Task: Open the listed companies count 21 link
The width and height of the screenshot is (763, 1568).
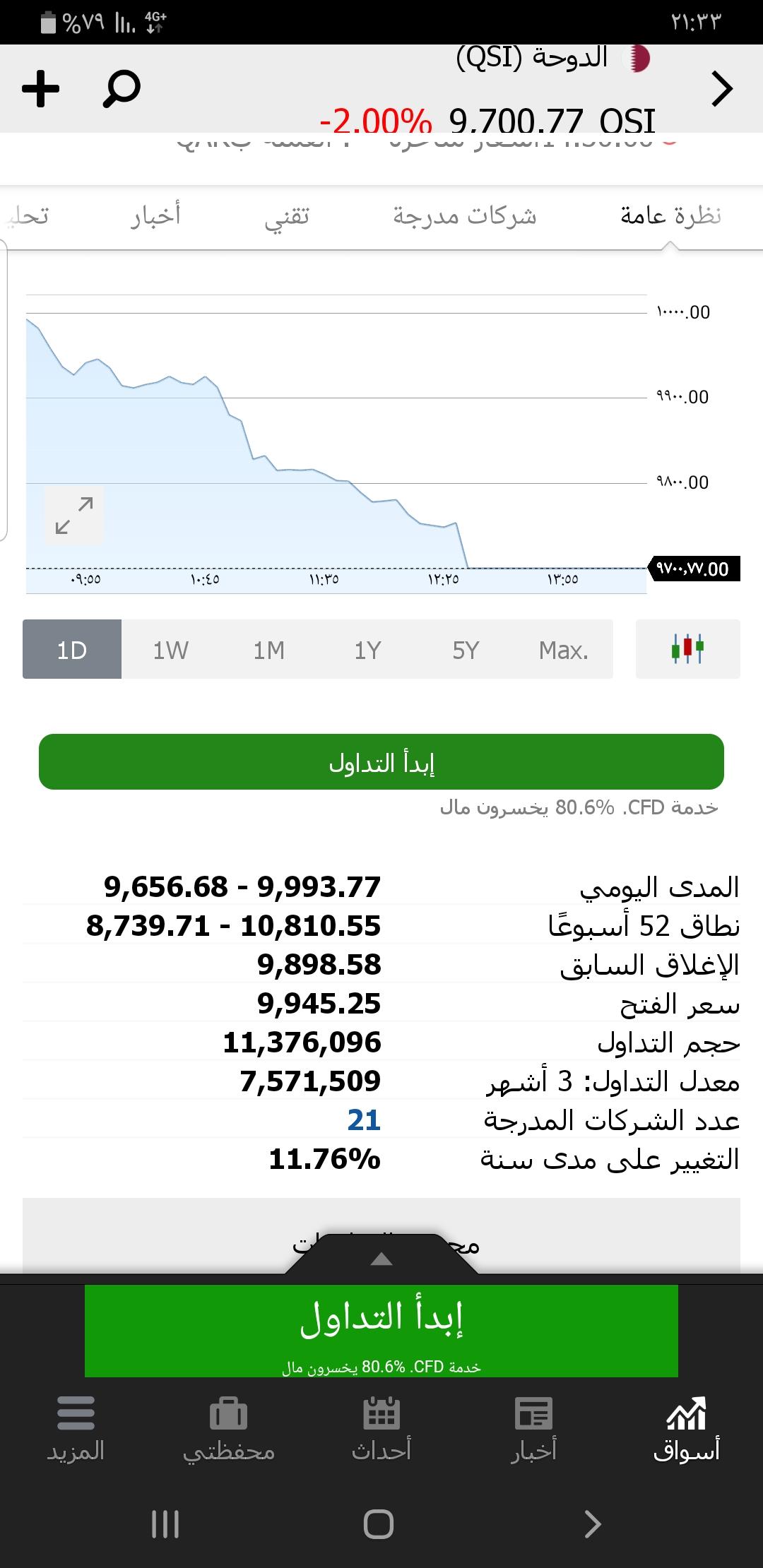Action: tap(364, 1120)
